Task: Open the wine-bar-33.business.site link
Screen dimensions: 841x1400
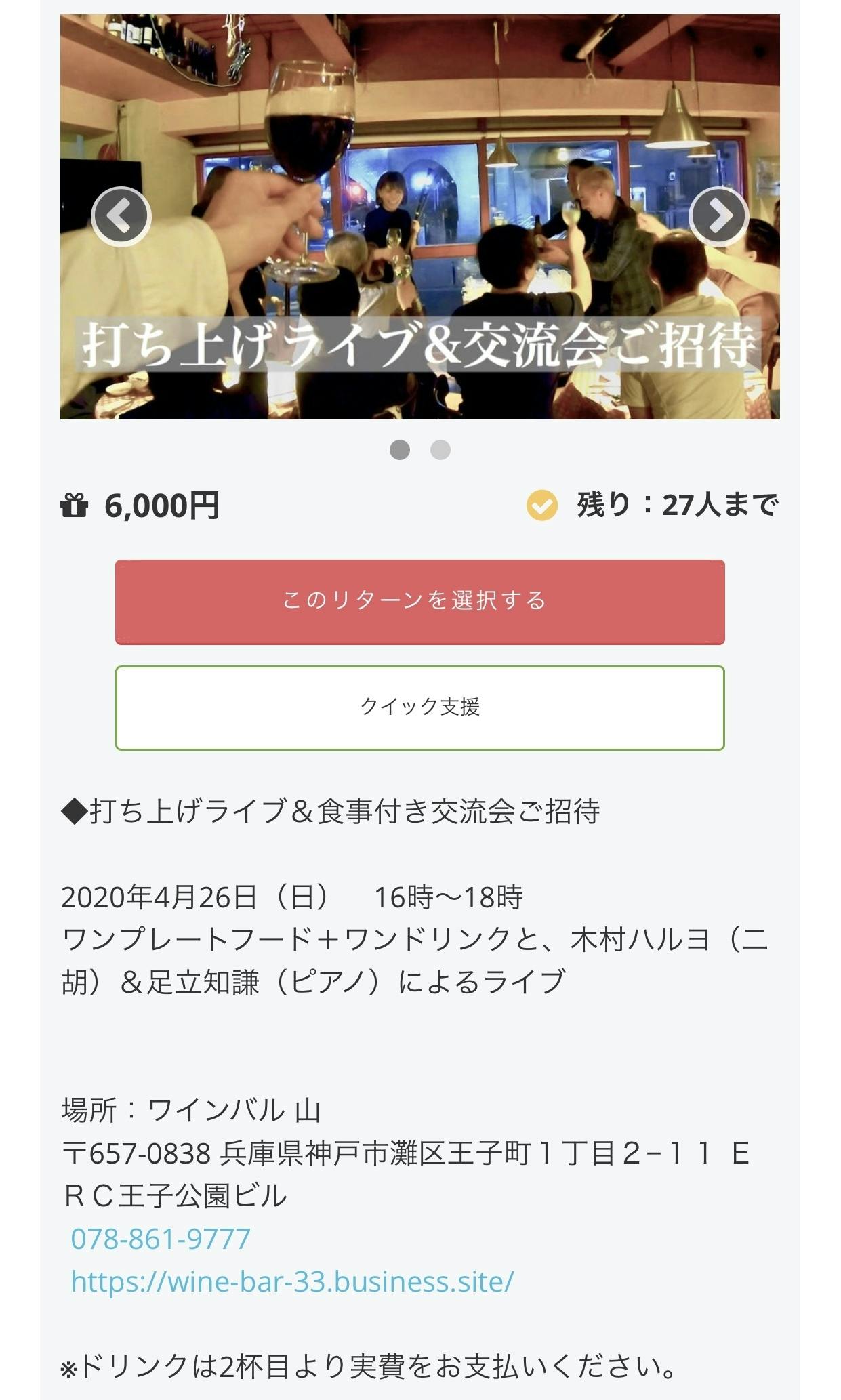Action: coord(292,1282)
